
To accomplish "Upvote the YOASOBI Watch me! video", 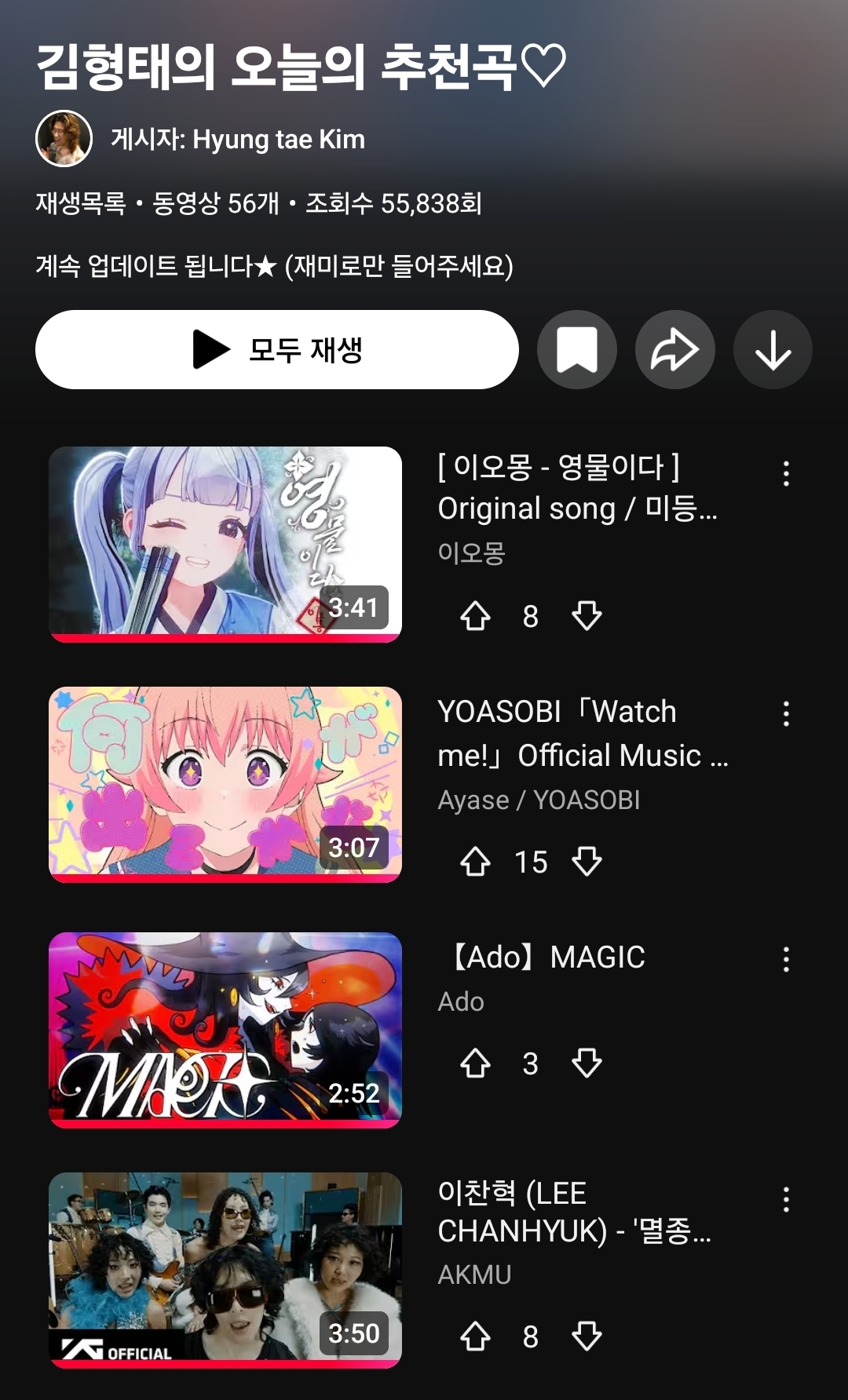I will click(475, 862).
